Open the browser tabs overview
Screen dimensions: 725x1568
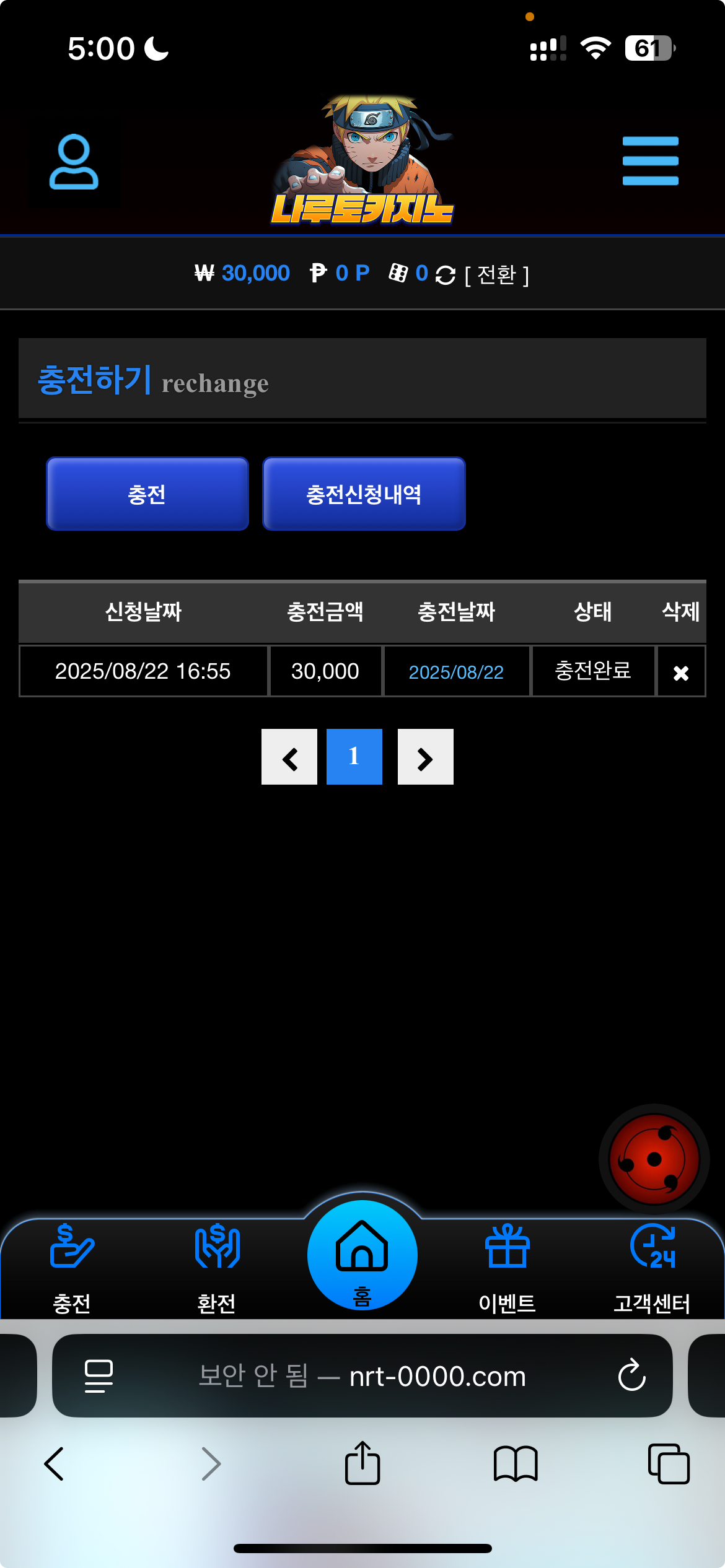(669, 1463)
